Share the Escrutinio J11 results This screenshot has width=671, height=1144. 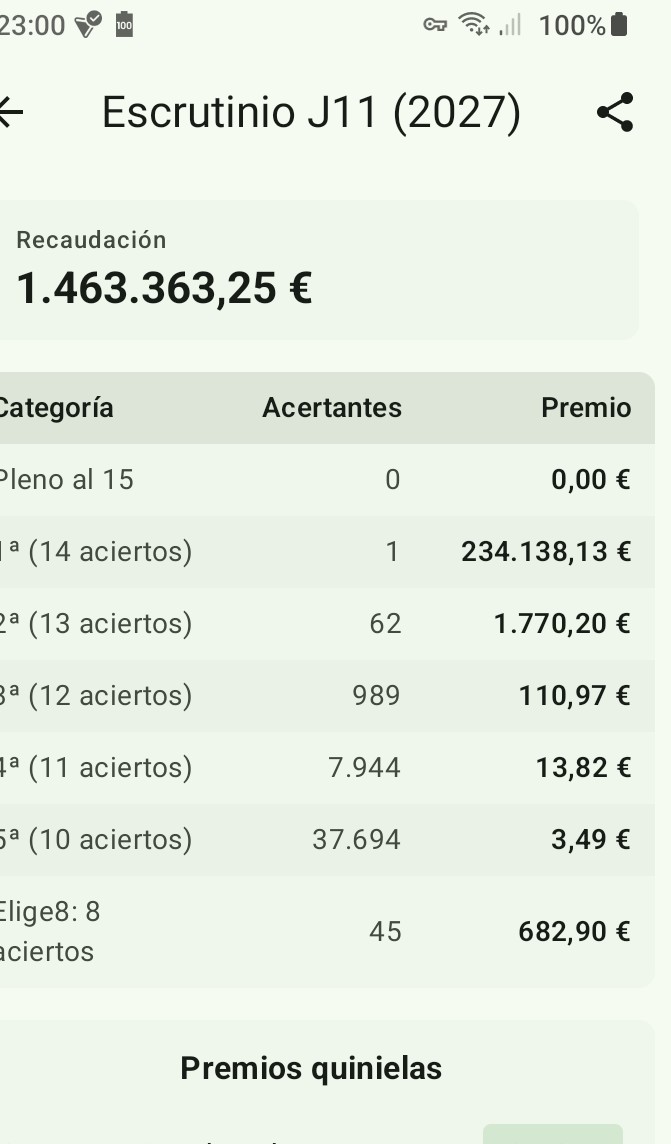click(x=615, y=112)
